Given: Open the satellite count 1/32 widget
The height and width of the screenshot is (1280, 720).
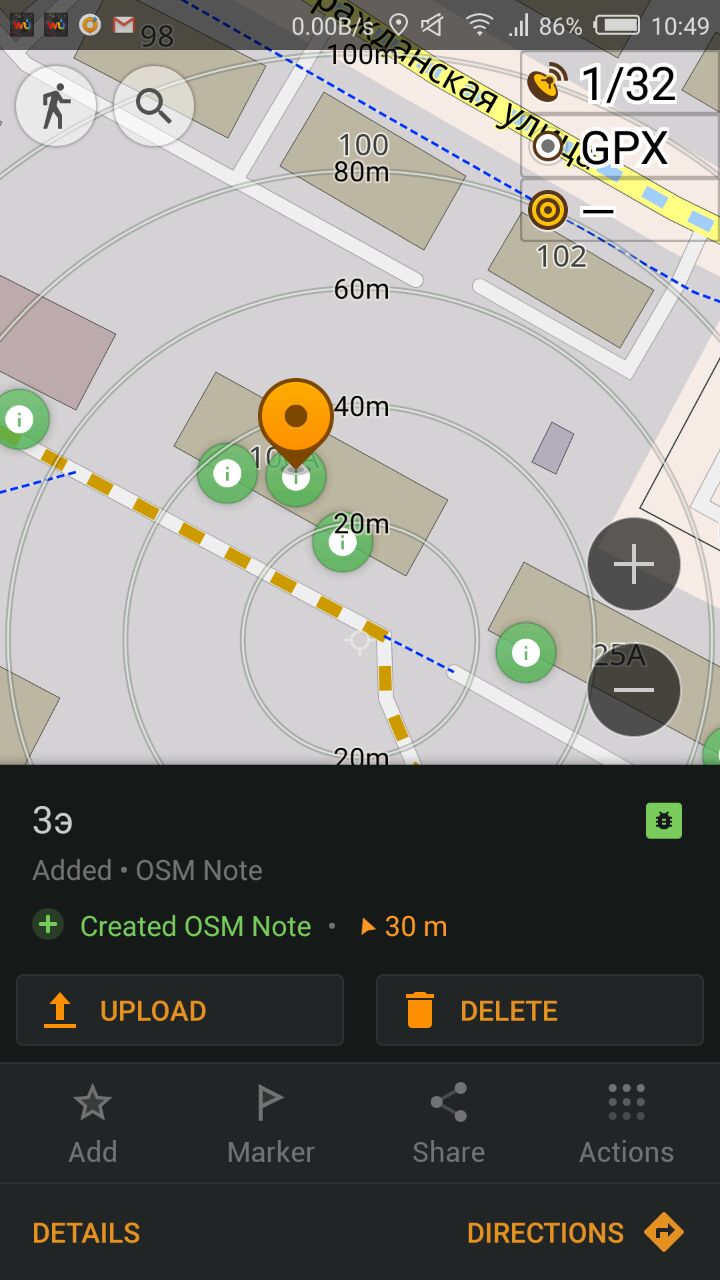Looking at the screenshot, I should (x=620, y=84).
